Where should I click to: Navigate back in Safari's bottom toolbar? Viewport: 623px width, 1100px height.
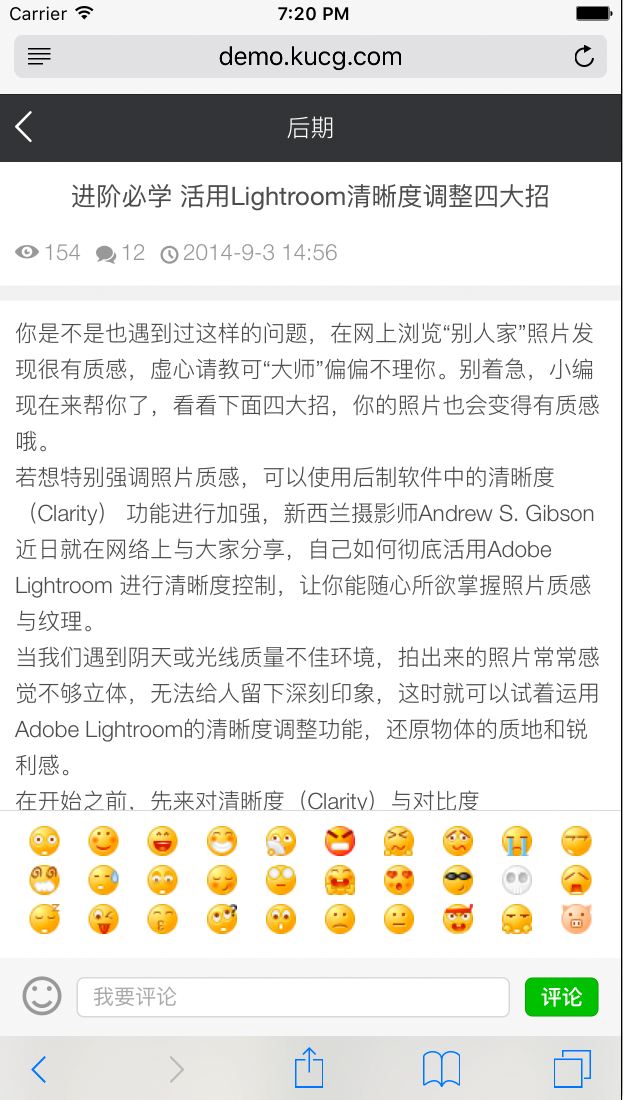tap(39, 1069)
